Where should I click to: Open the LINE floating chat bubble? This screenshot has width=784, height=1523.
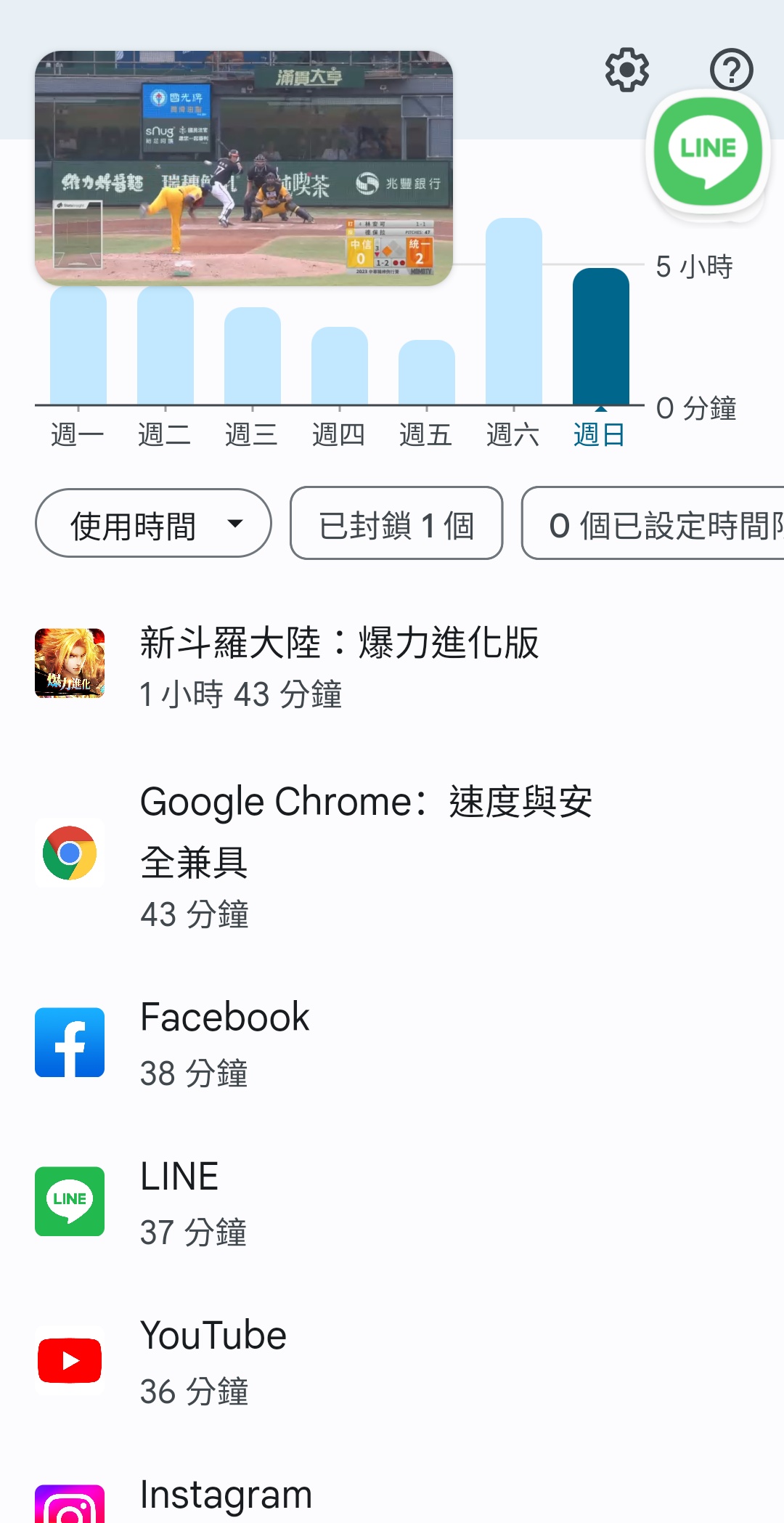(708, 152)
